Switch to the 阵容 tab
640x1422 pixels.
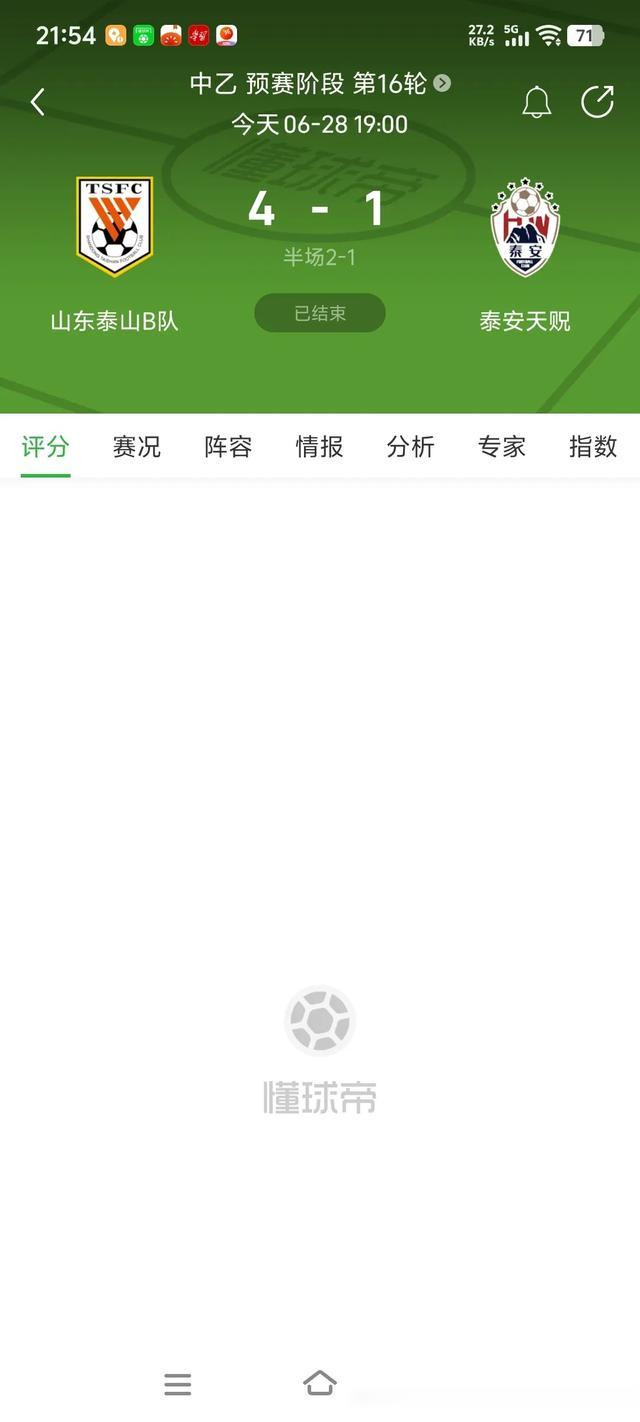click(228, 447)
